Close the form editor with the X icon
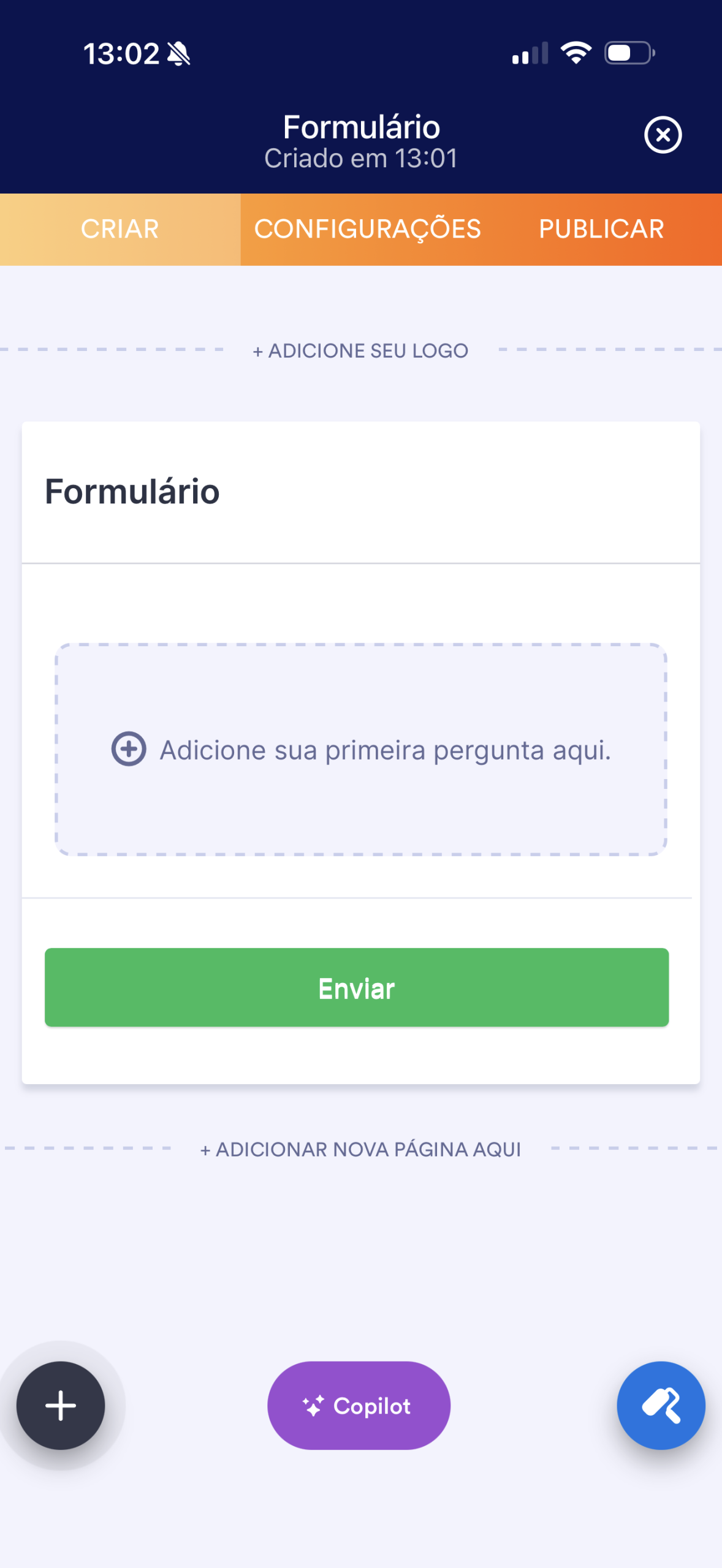 (663, 135)
